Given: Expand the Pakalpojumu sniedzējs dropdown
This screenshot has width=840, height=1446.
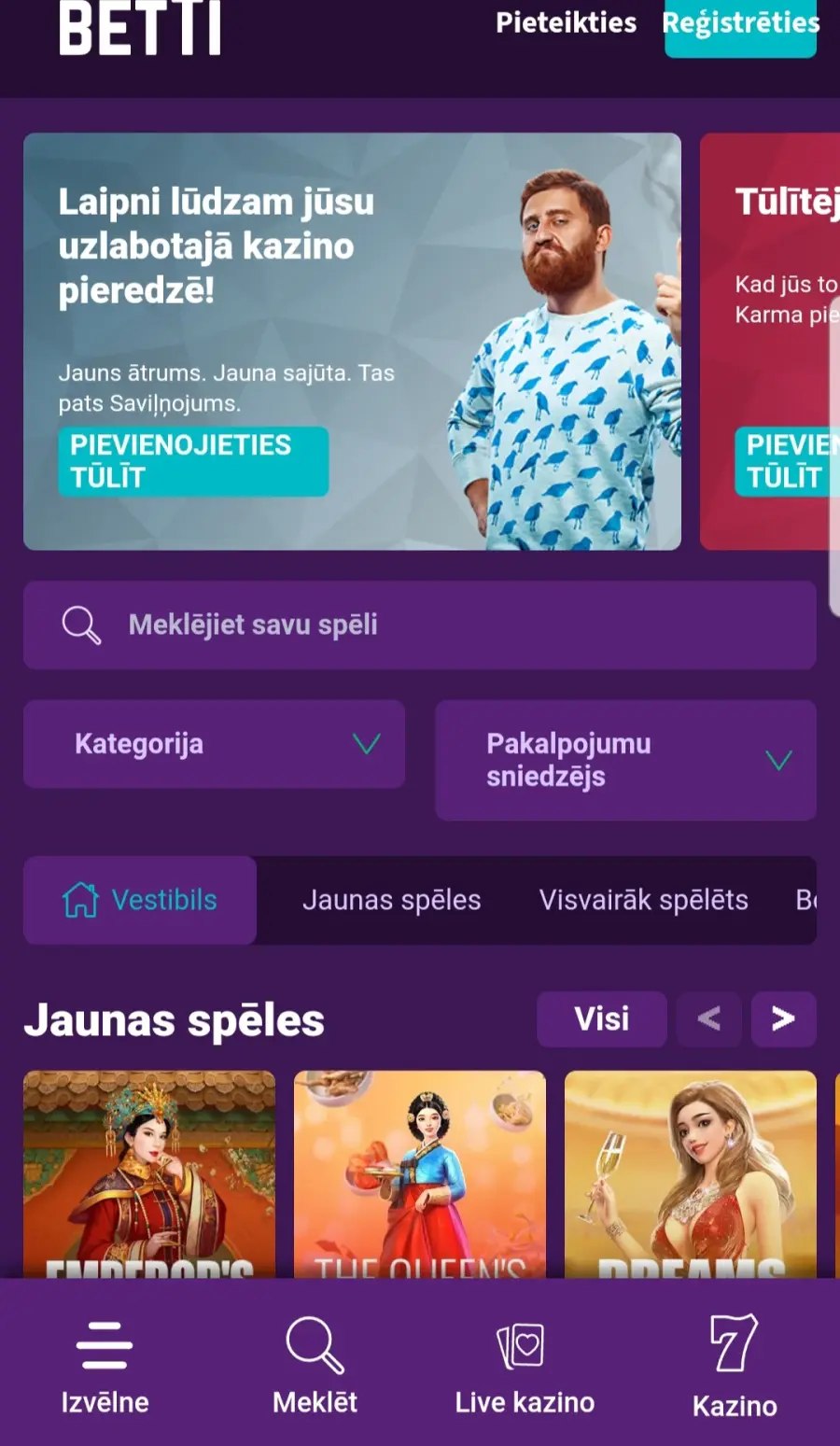Looking at the screenshot, I should (x=625, y=760).
